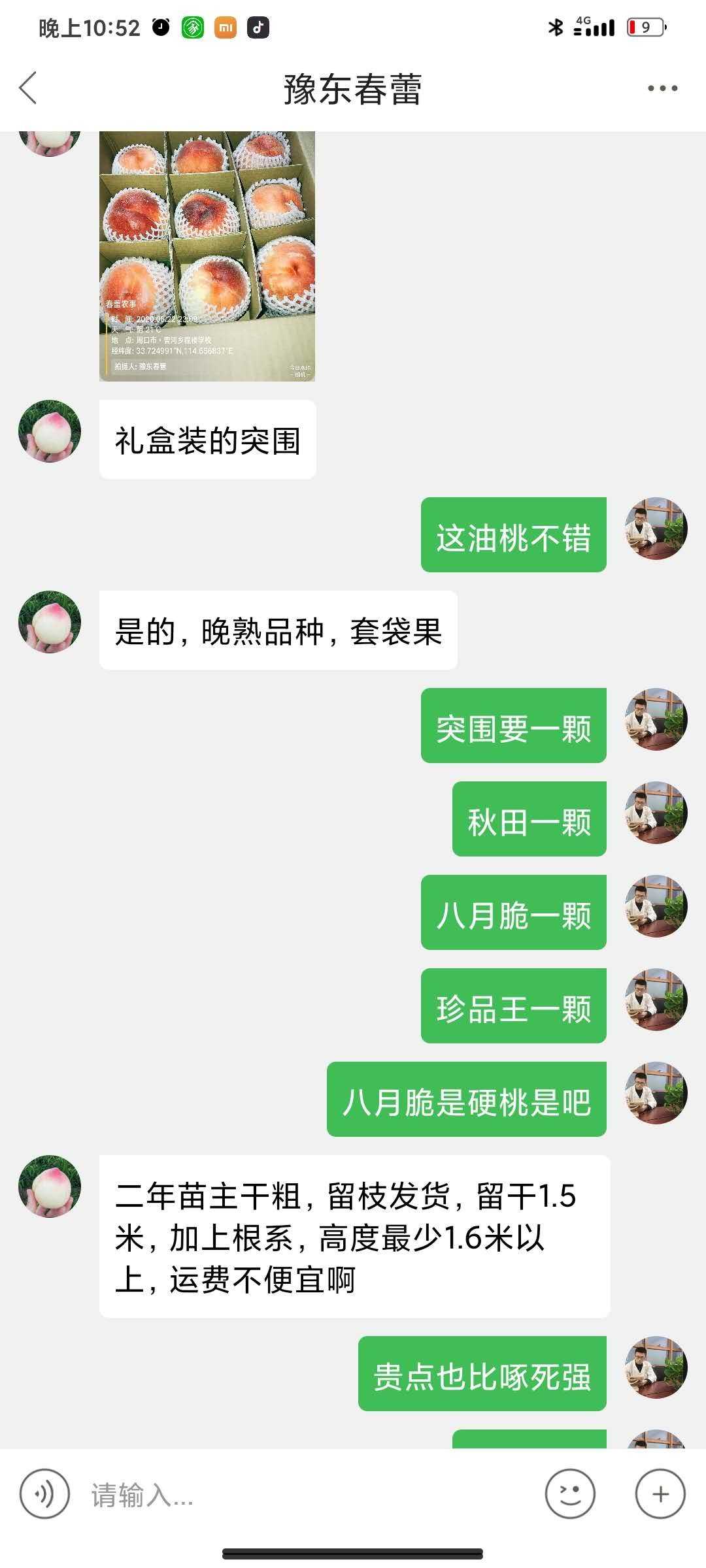Focus the 请输入 message field

pos(307,1494)
